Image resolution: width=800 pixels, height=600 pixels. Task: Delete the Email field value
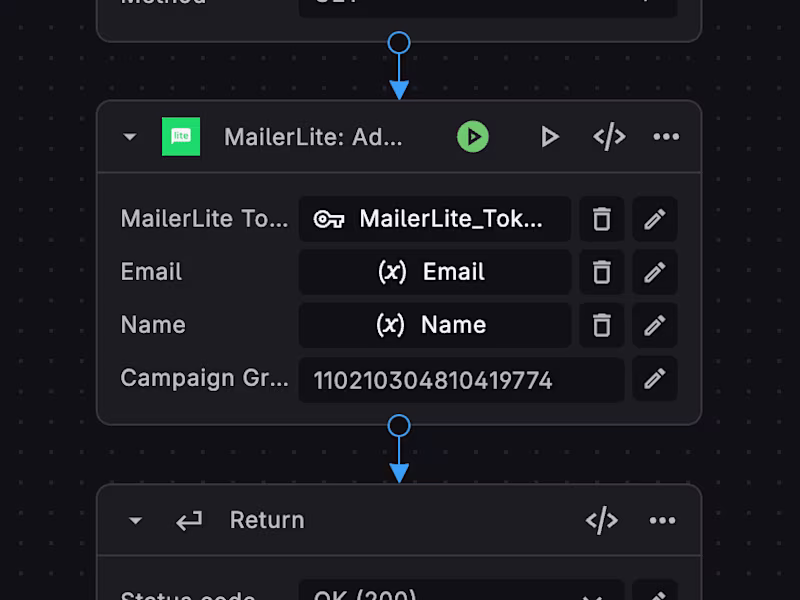pyautogui.click(x=602, y=272)
